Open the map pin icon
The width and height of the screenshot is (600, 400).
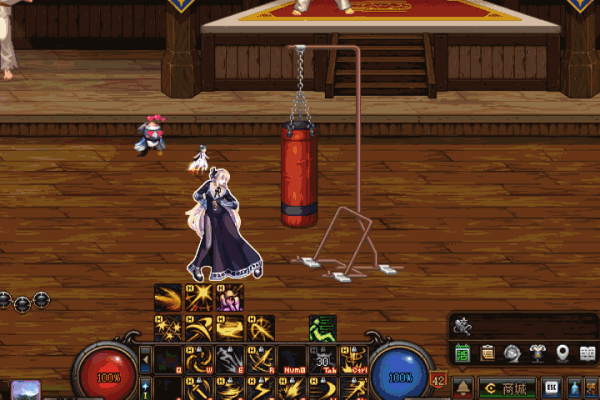coord(563,353)
